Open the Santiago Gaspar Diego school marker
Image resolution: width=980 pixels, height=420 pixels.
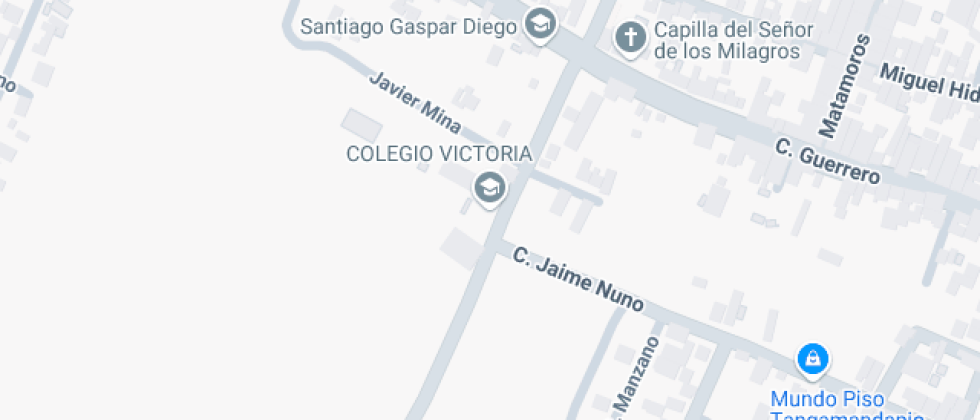pos(541,24)
